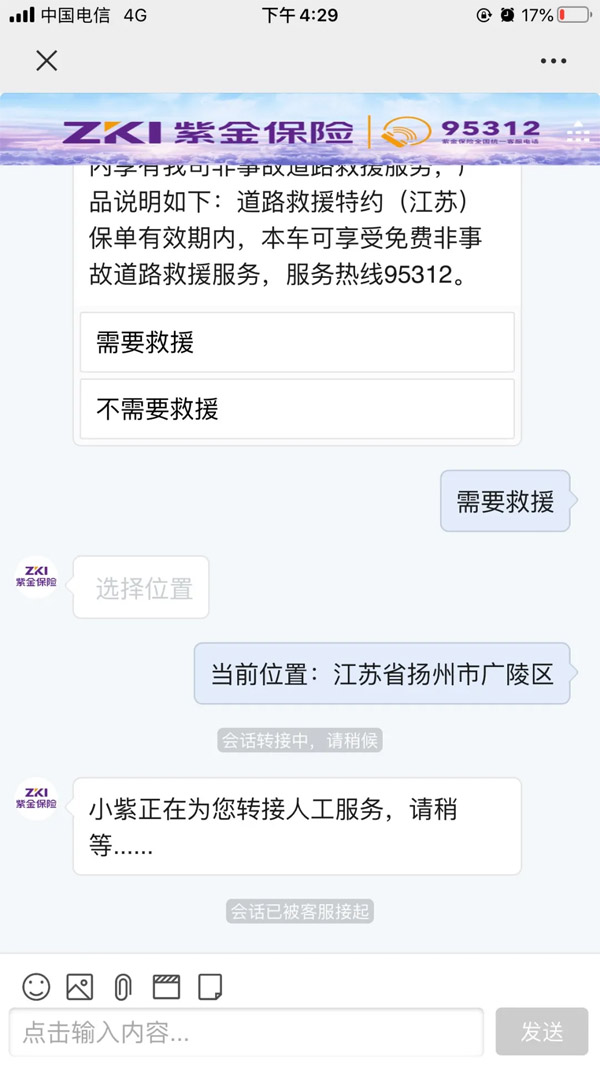Image resolution: width=600 pixels, height=1067 pixels.
Task: Send a video clip
Action: click(166, 987)
